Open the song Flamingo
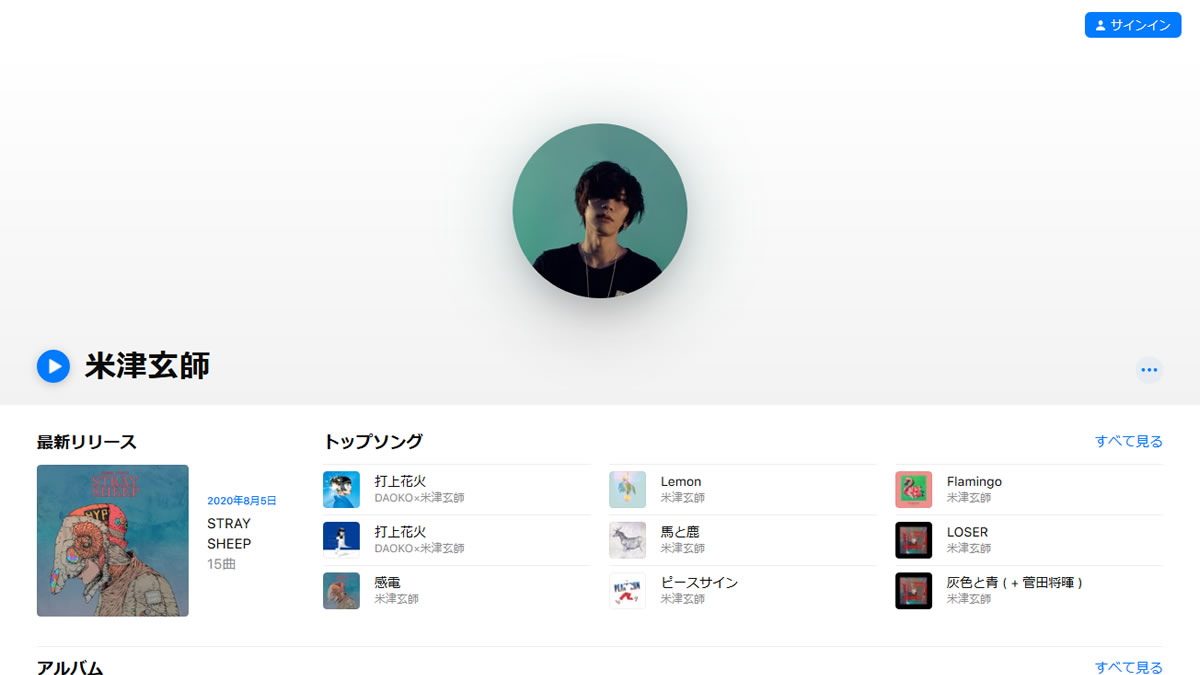Image resolution: width=1200 pixels, height=675 pixels. [x=974, y=489]
